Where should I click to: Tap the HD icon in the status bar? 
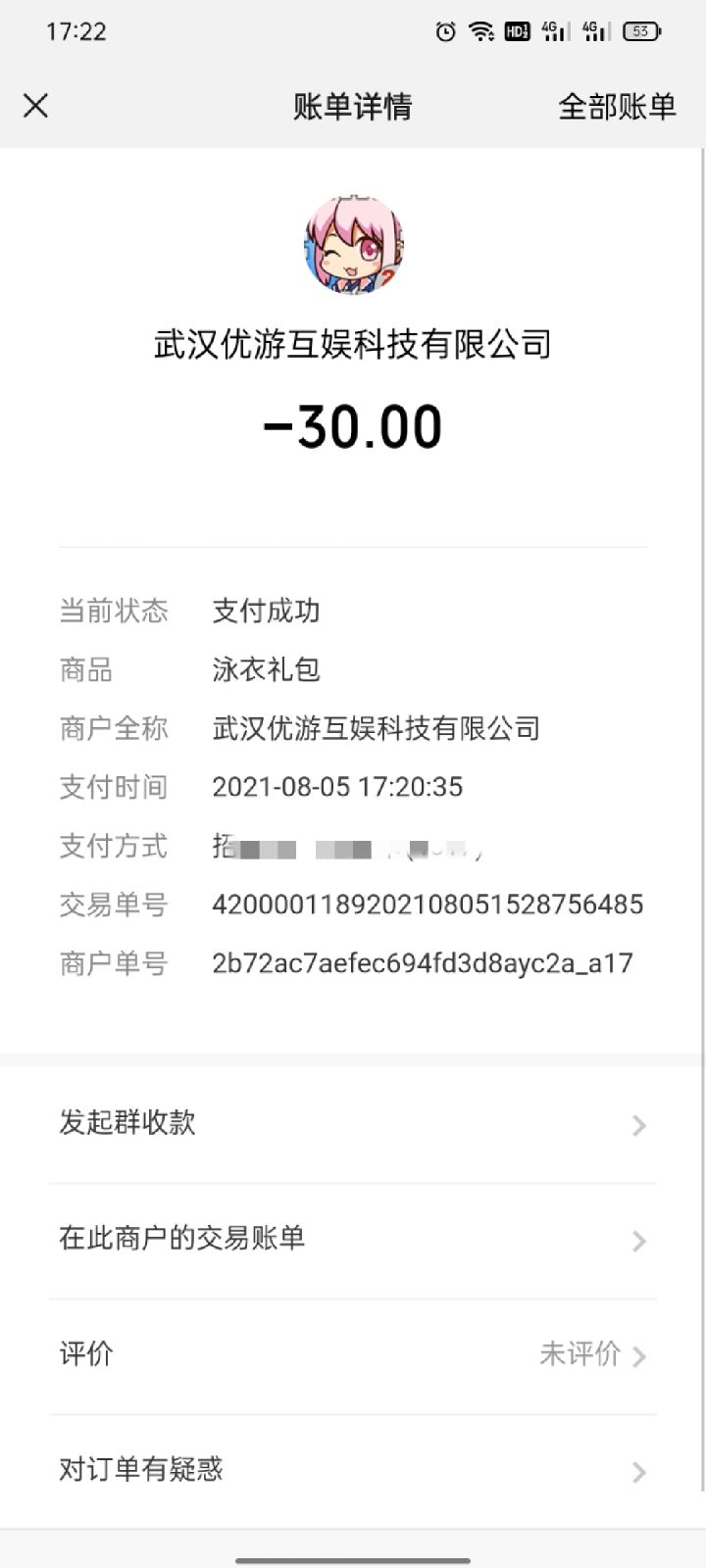point(516,32)
